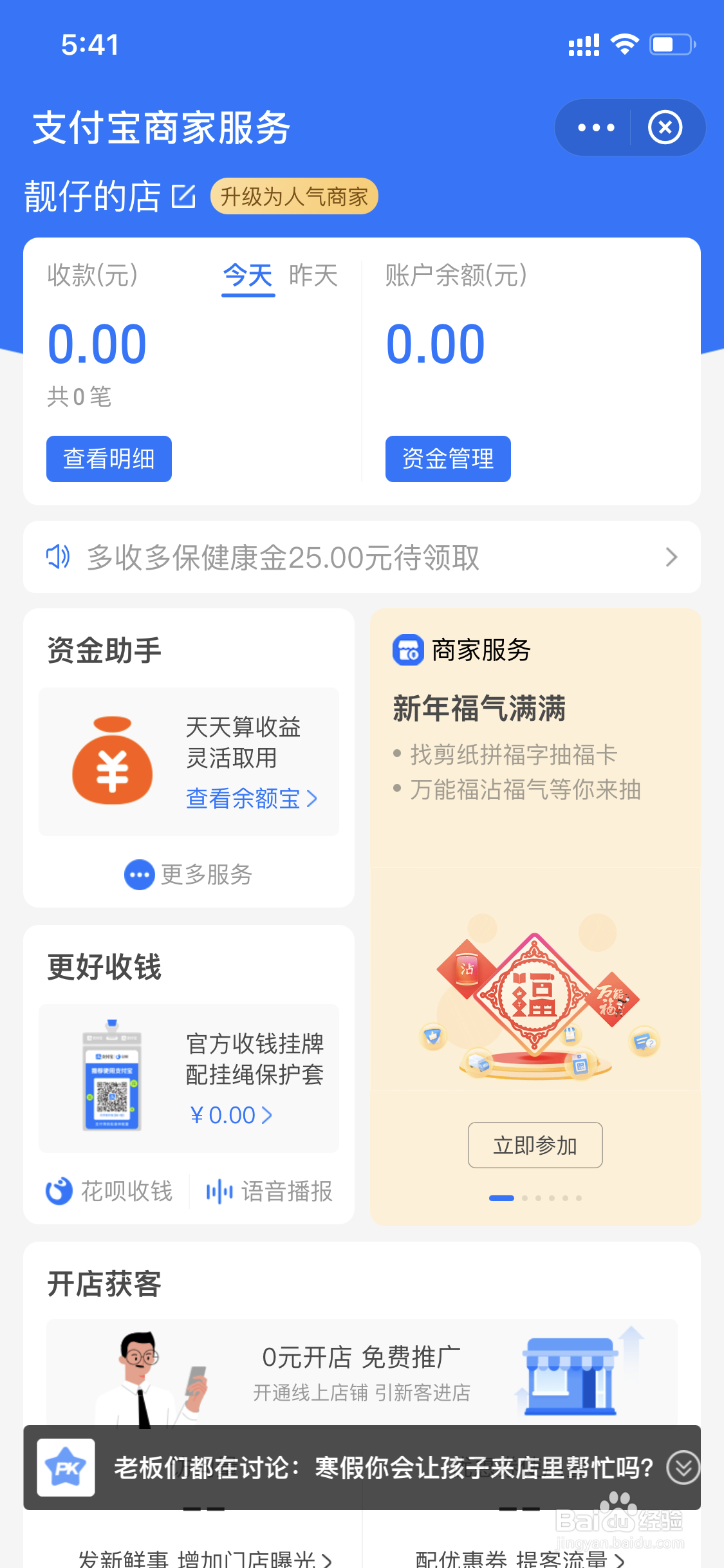Click the second carousel page dot
The width and height of the screenshot is (724, 1568).
pyautogui.click(x=524, y=1197)
